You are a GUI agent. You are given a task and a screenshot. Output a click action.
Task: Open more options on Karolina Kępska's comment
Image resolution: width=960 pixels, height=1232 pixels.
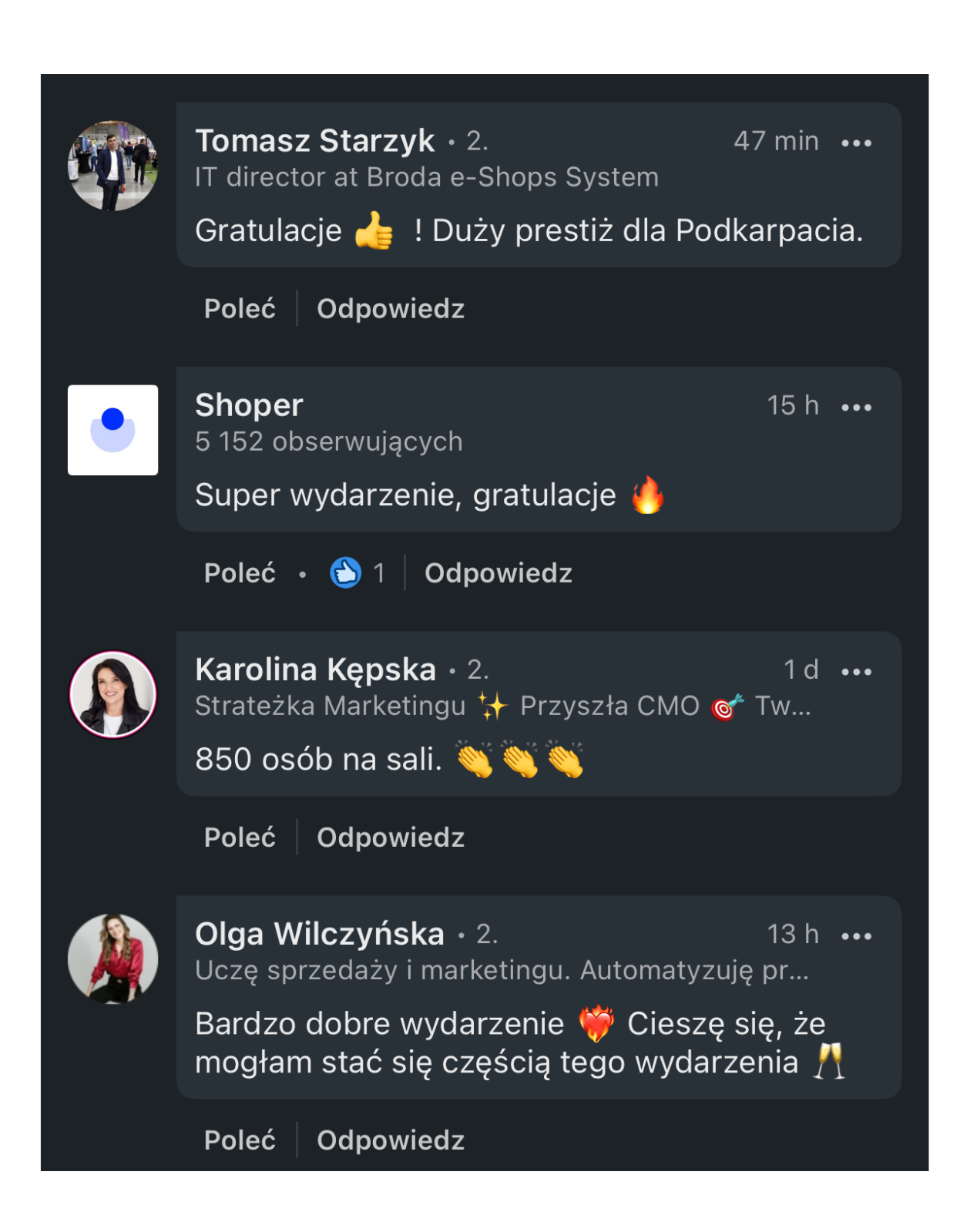point(856,672)
